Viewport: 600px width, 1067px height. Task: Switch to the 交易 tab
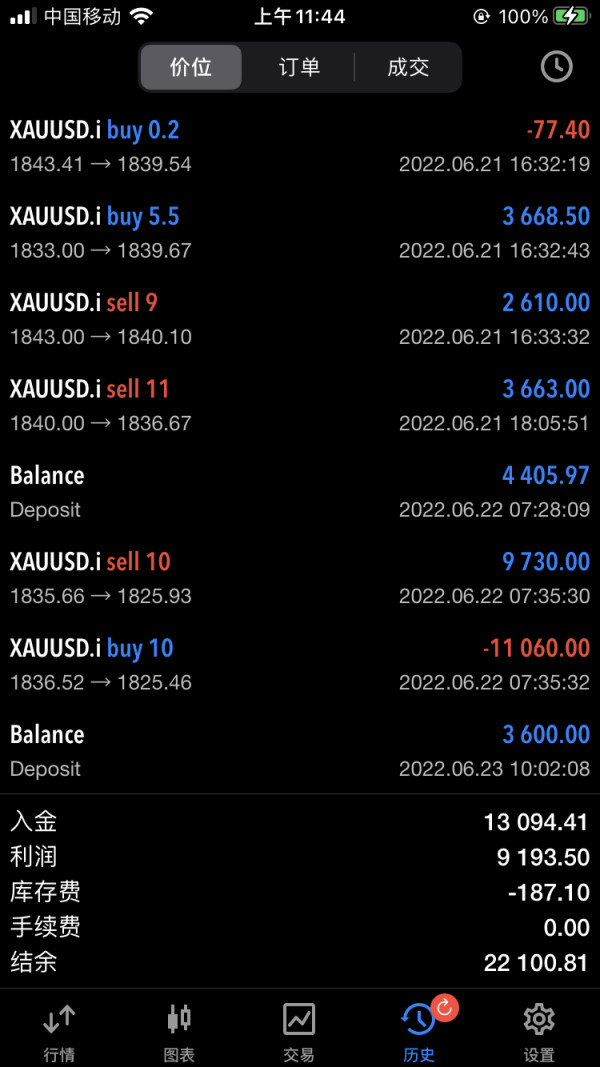299,1031
